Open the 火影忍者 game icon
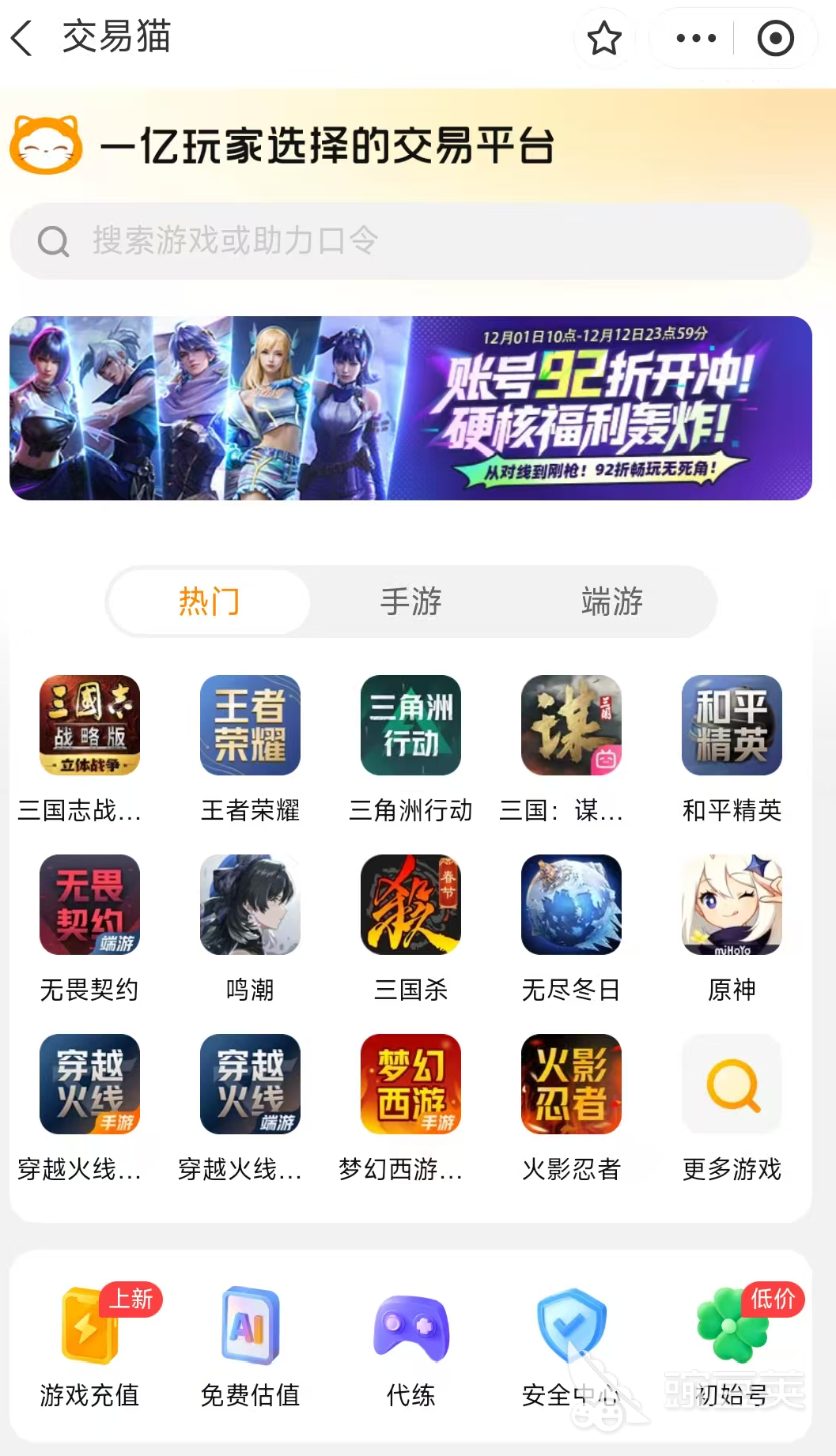This screenshot has width=836, height=1456. pos(571,1084)
